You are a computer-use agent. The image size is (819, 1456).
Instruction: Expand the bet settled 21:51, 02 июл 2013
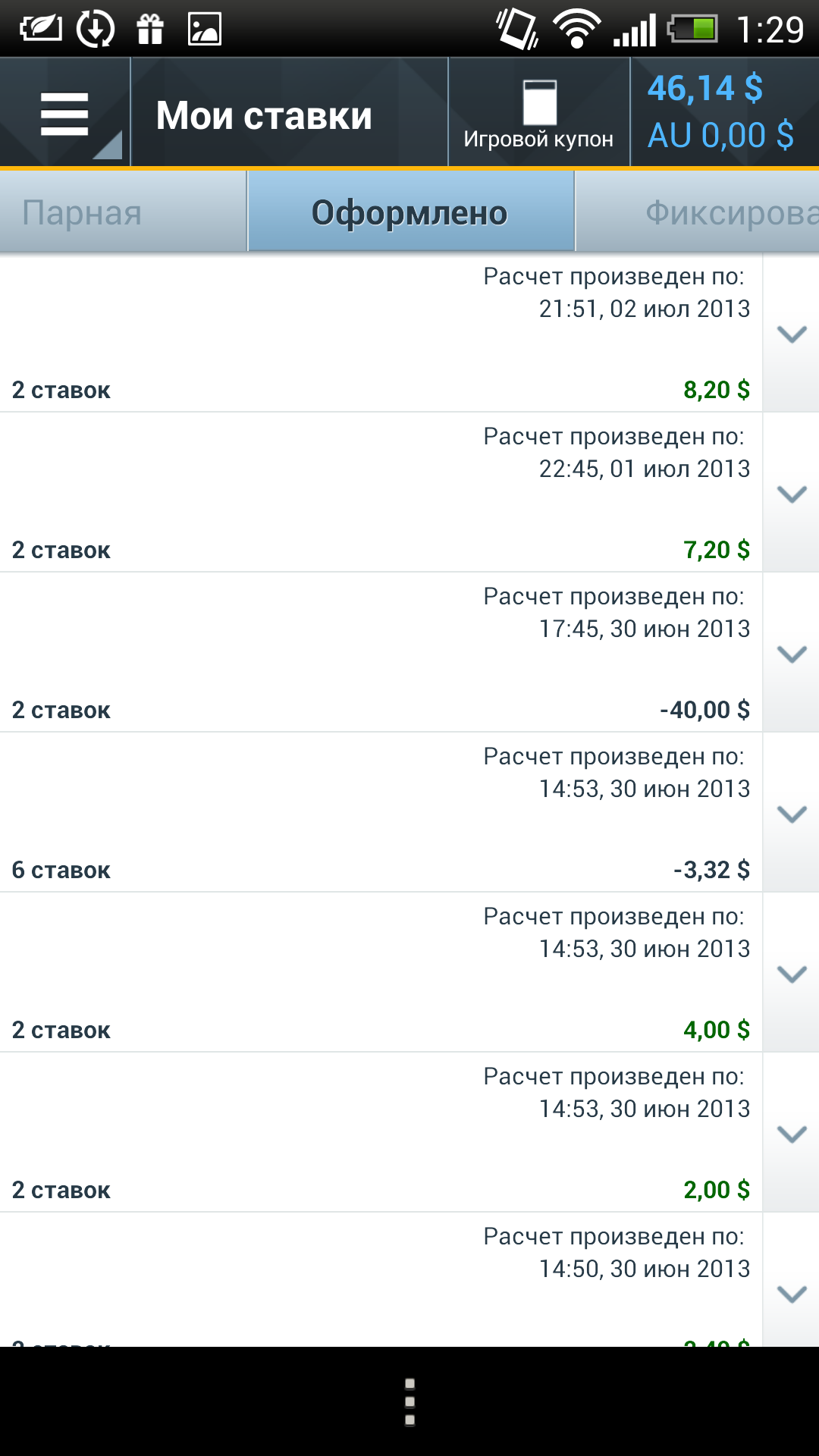791,333
